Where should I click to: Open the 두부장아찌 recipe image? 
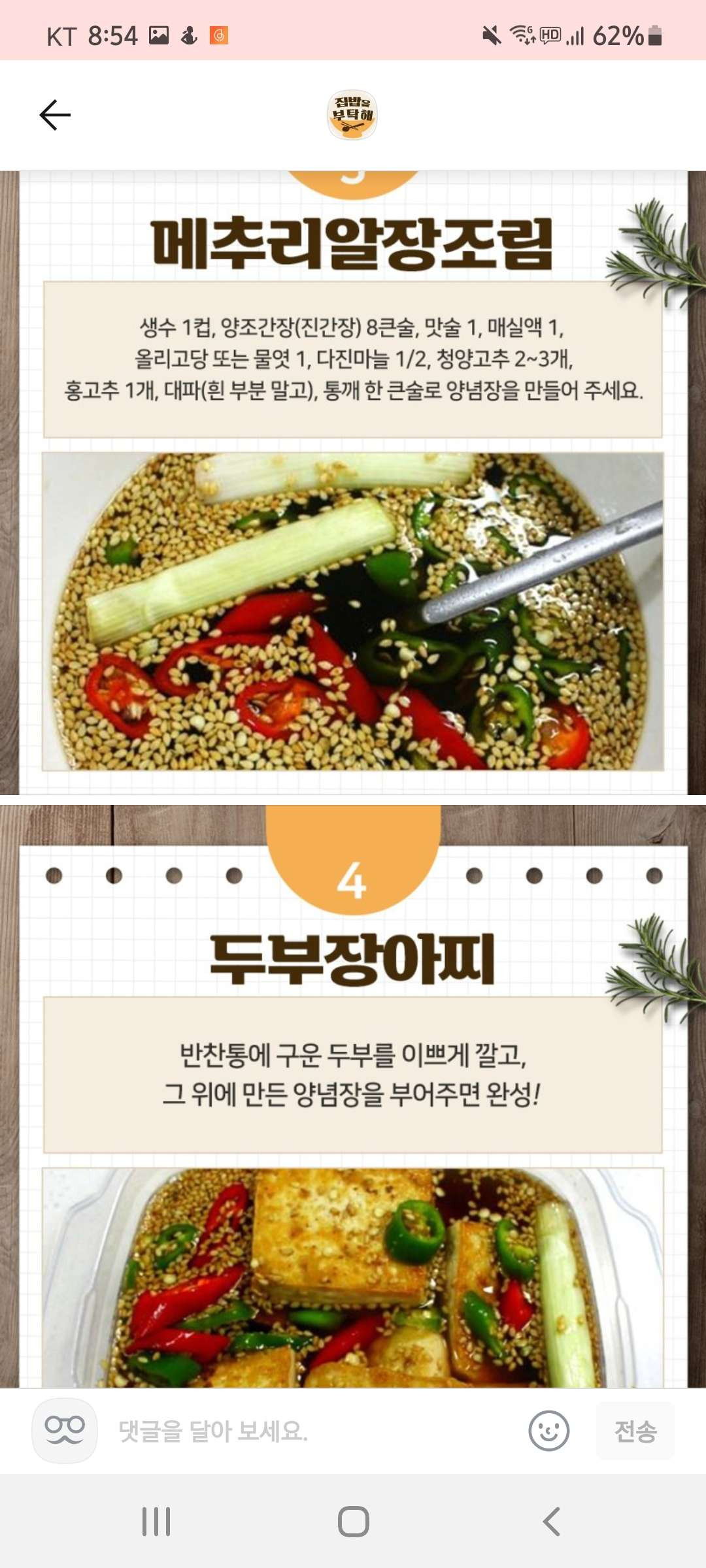(353, 1278)
